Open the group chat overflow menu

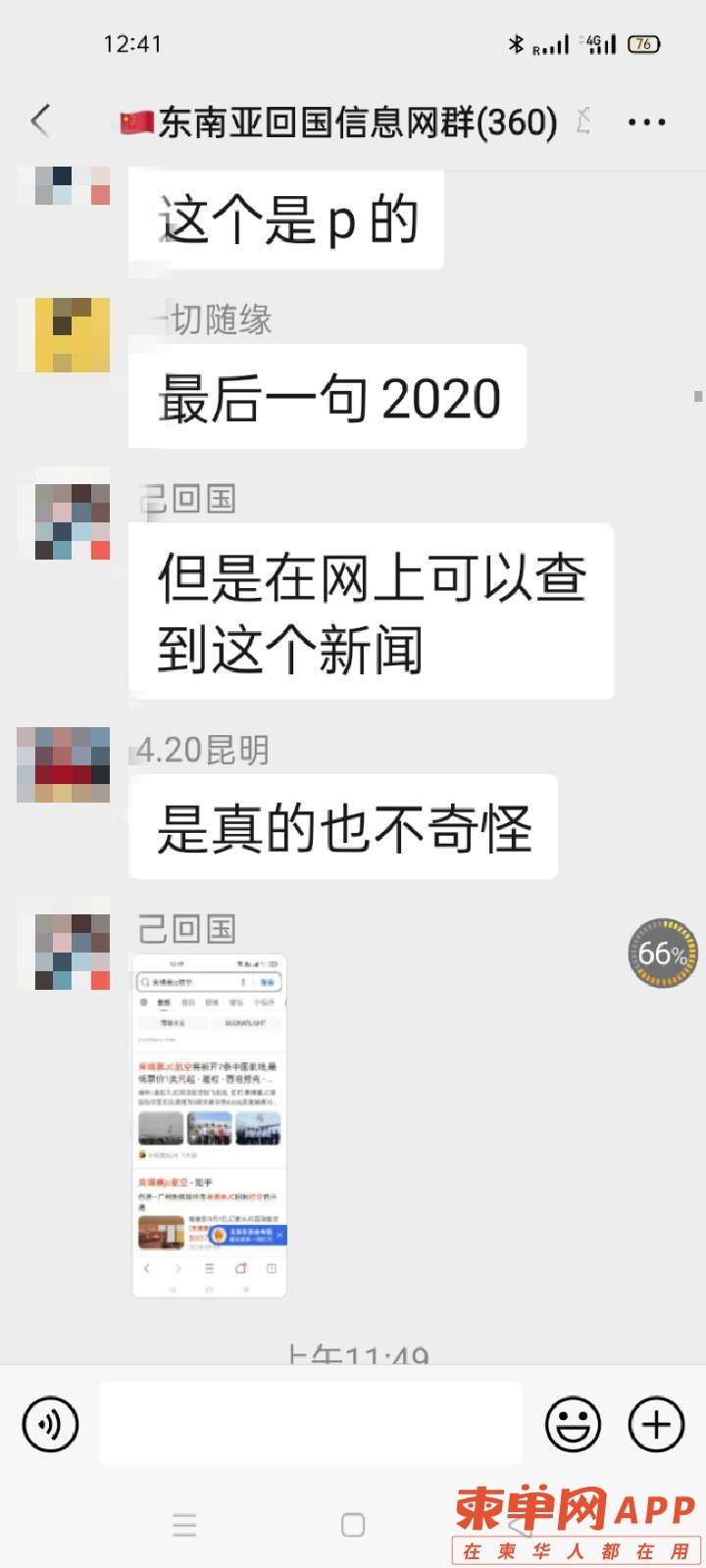[x=646, y=122]
